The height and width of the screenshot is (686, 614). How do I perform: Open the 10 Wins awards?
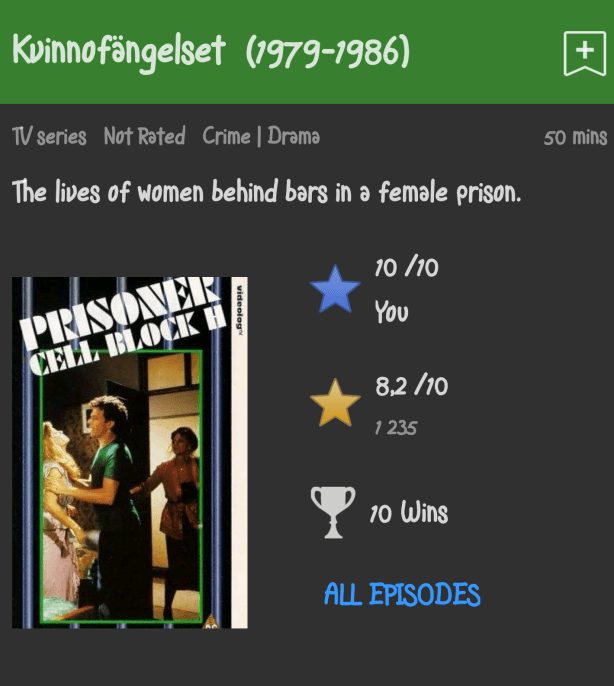coord(408,513)
